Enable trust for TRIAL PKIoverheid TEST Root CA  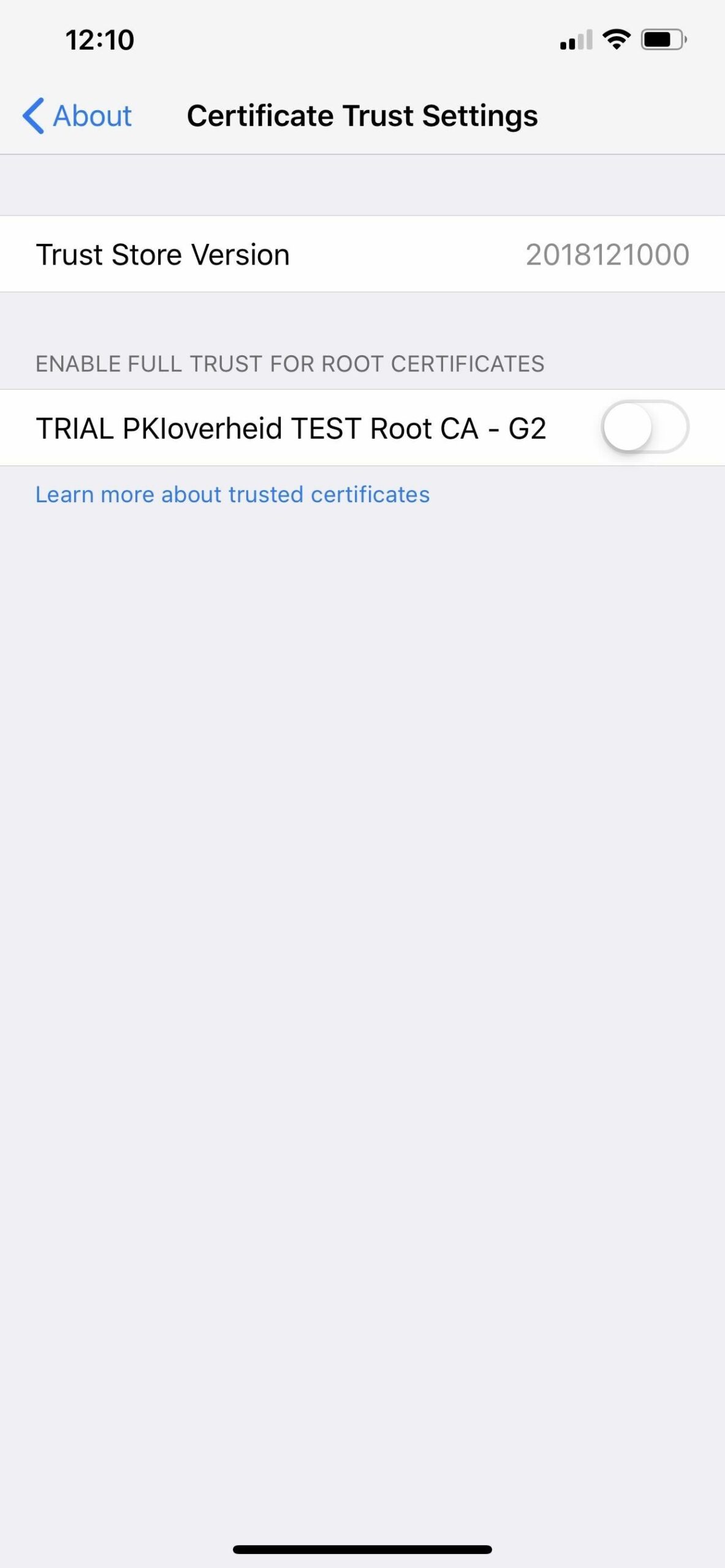click(x=645, y=427)
